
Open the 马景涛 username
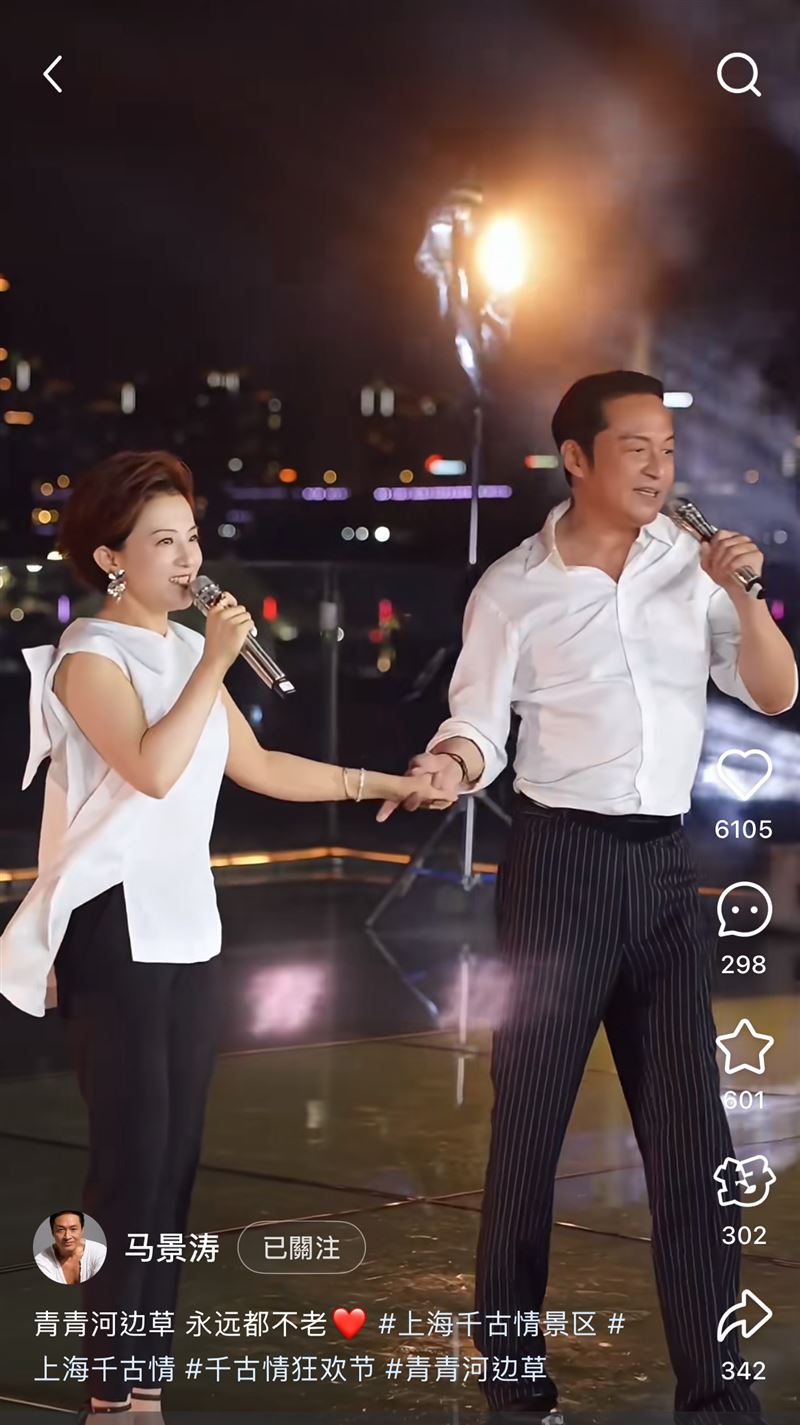click(171, 1247)
